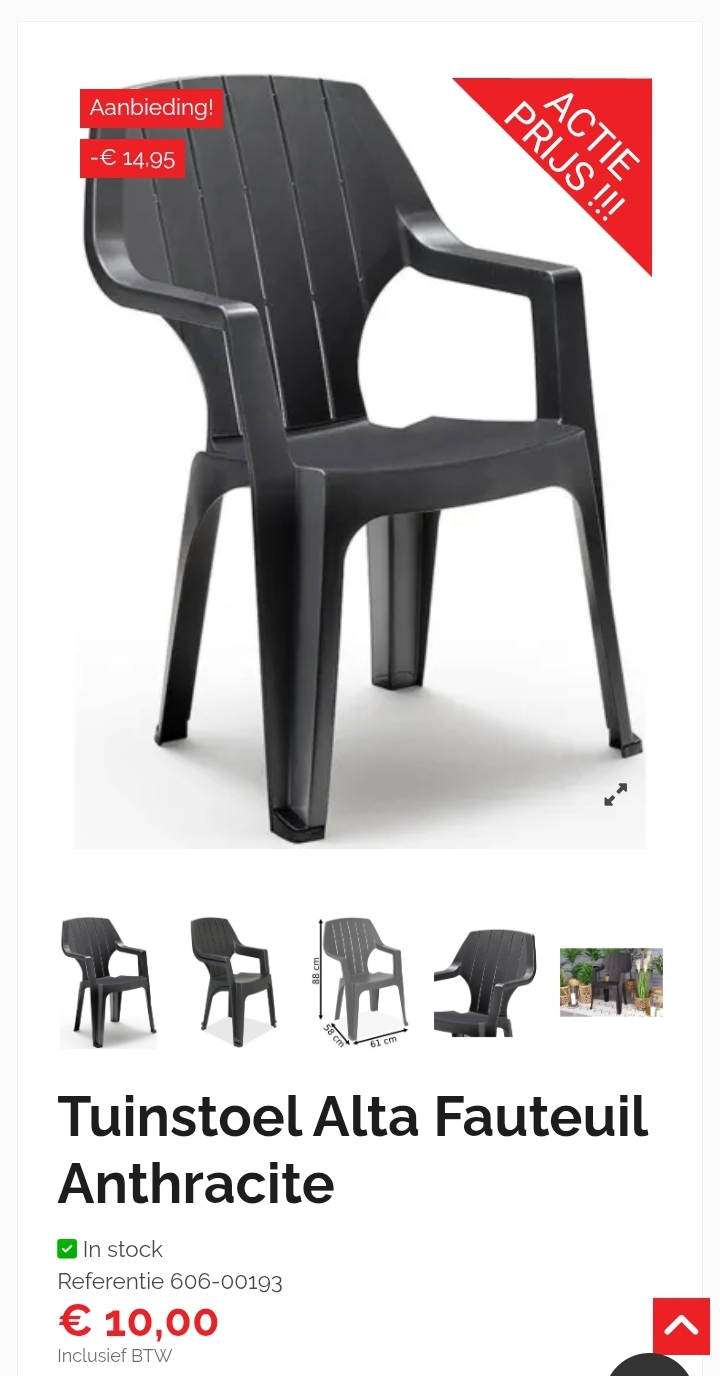
Task: Click the dark chat bubble in bottom corner
Action: pos(649,1368)
